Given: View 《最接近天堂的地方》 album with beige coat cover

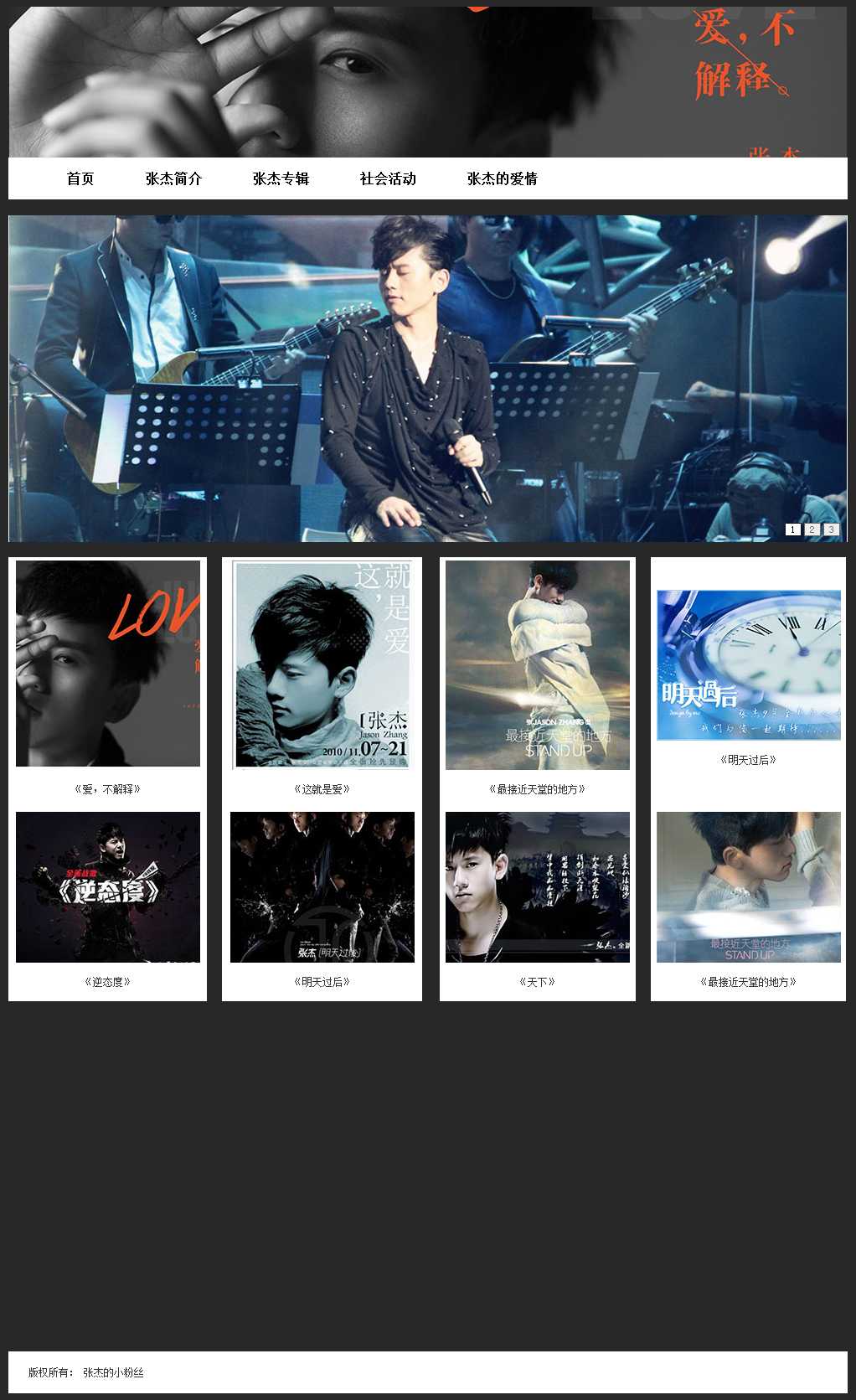Looking at the screenshot, I should click(x=538, y=665).
